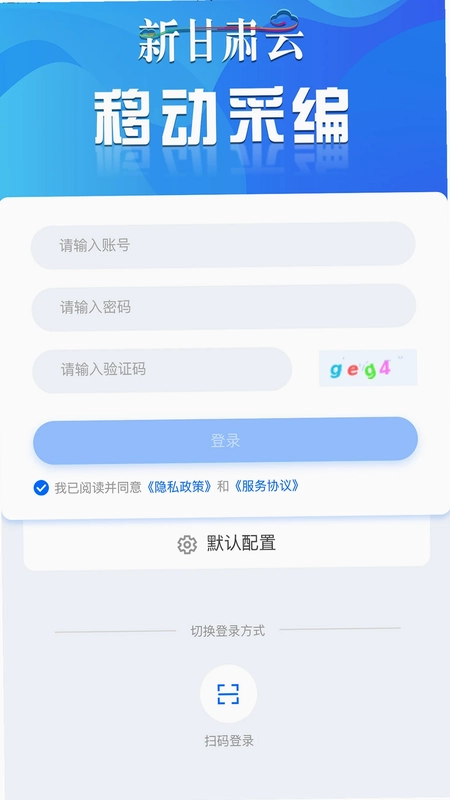Focus the password input field
The height and width of the screenshot is (800, 450).
point(223,307)
